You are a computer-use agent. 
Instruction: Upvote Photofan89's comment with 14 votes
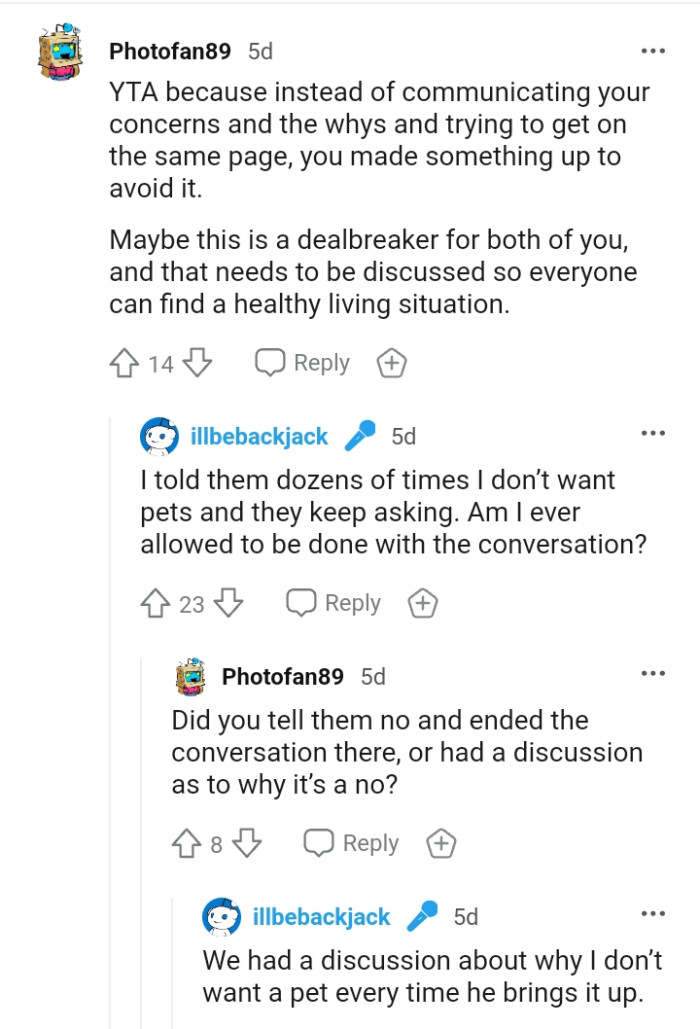(125, 363)
